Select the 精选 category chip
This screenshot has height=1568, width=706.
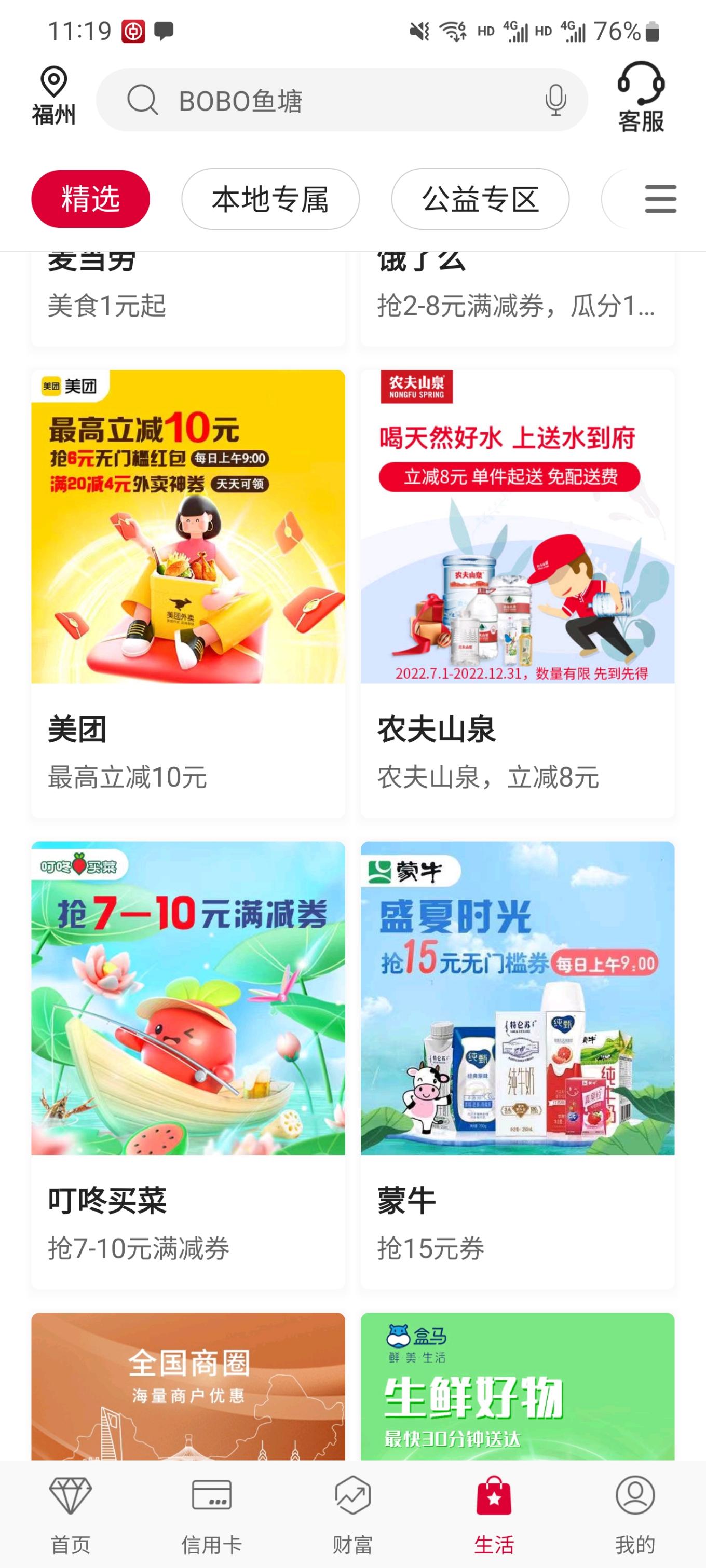pyautogui.click(x=90, y=199)
